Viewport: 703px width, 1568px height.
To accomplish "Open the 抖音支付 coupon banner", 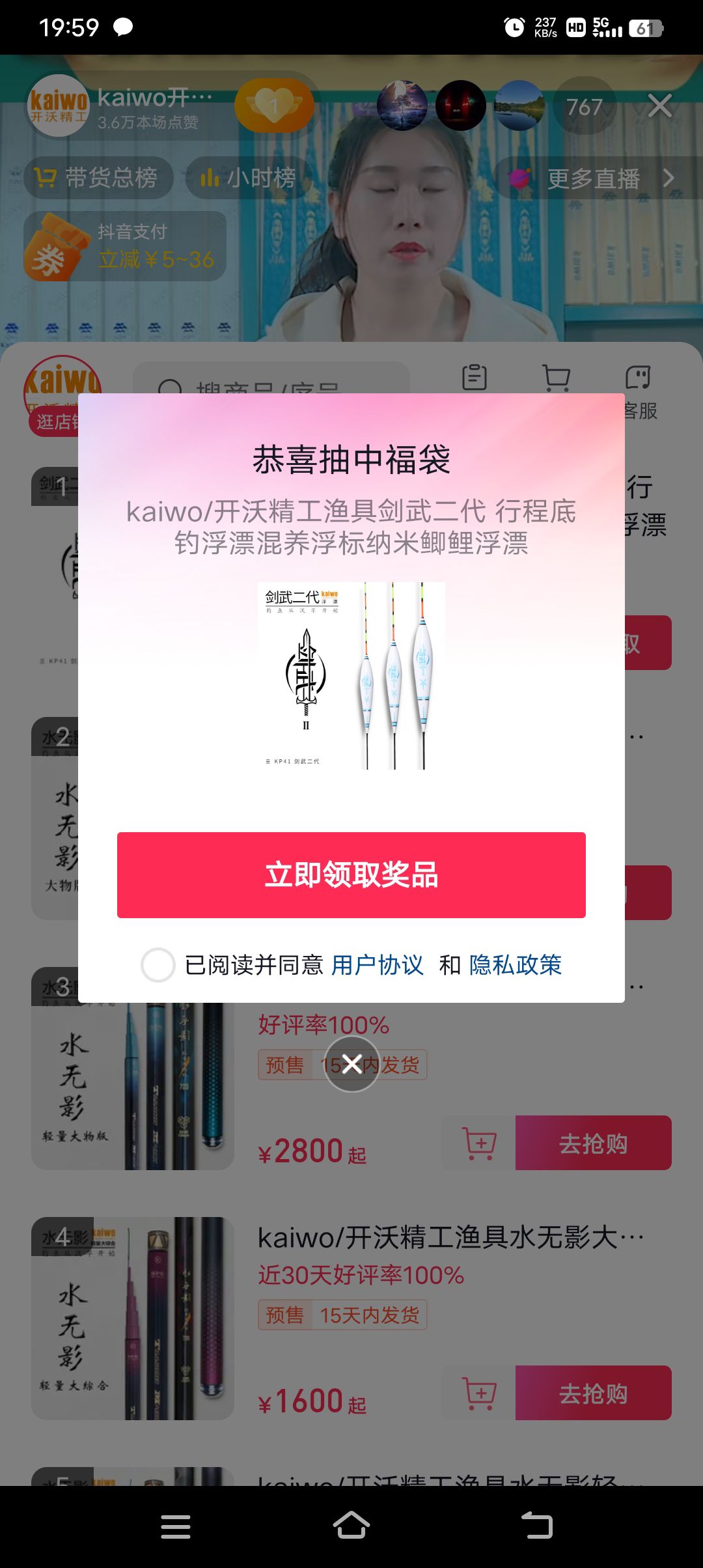I will click(x=125, y=246).
